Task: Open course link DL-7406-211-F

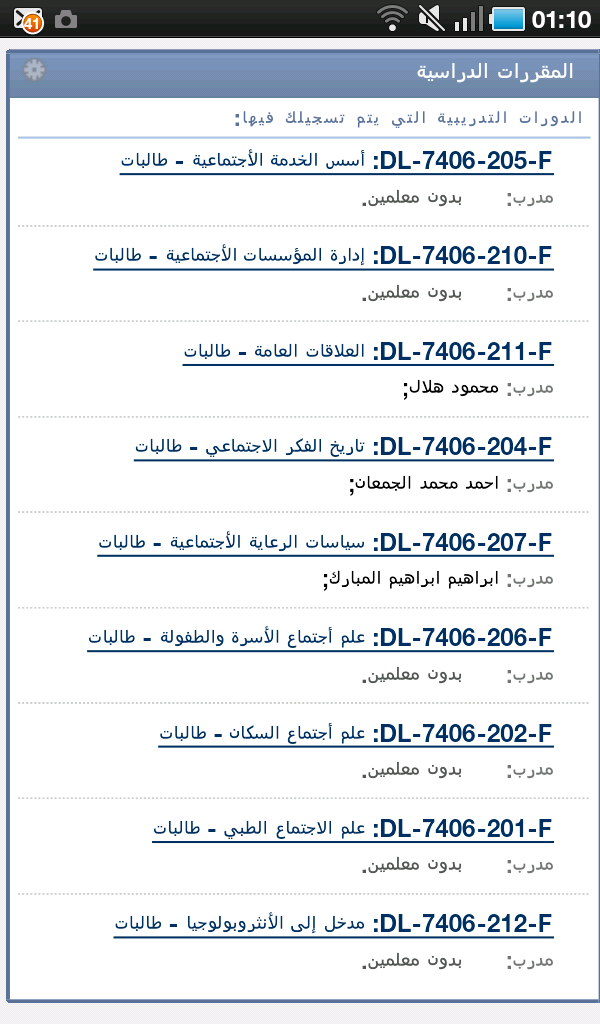Action: (368, 352)
